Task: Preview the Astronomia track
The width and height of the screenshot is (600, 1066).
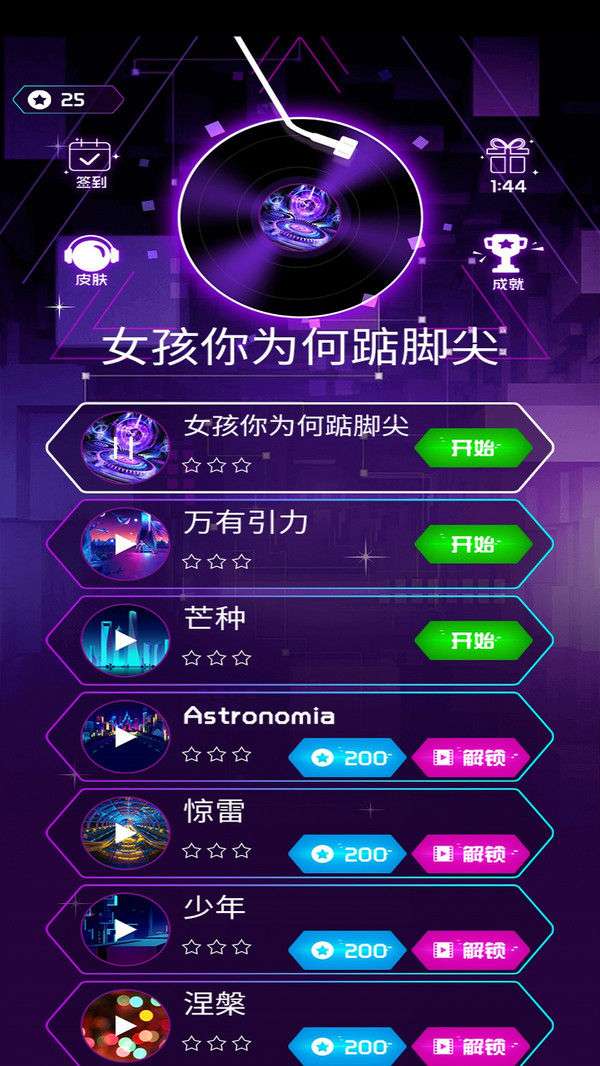Action: tap(124, 737)
